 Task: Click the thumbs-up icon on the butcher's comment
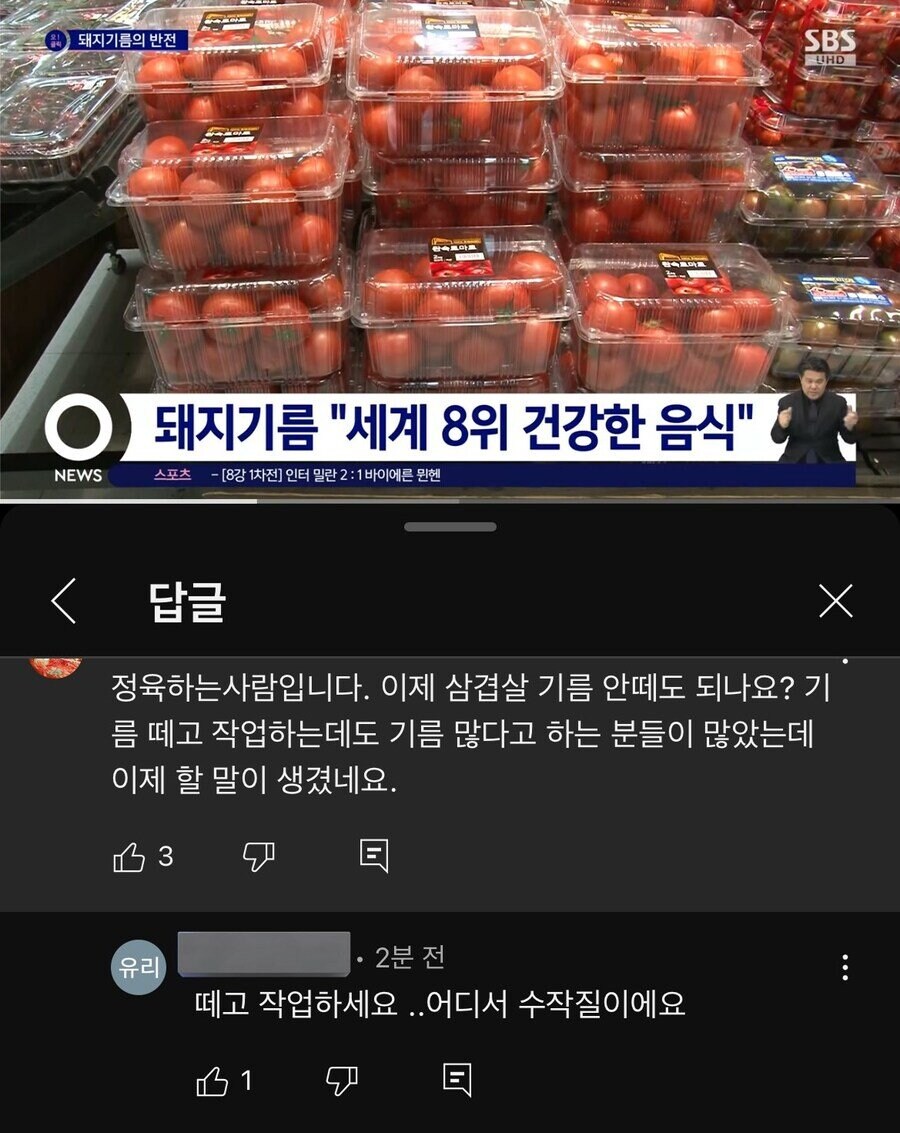[133, 856]
